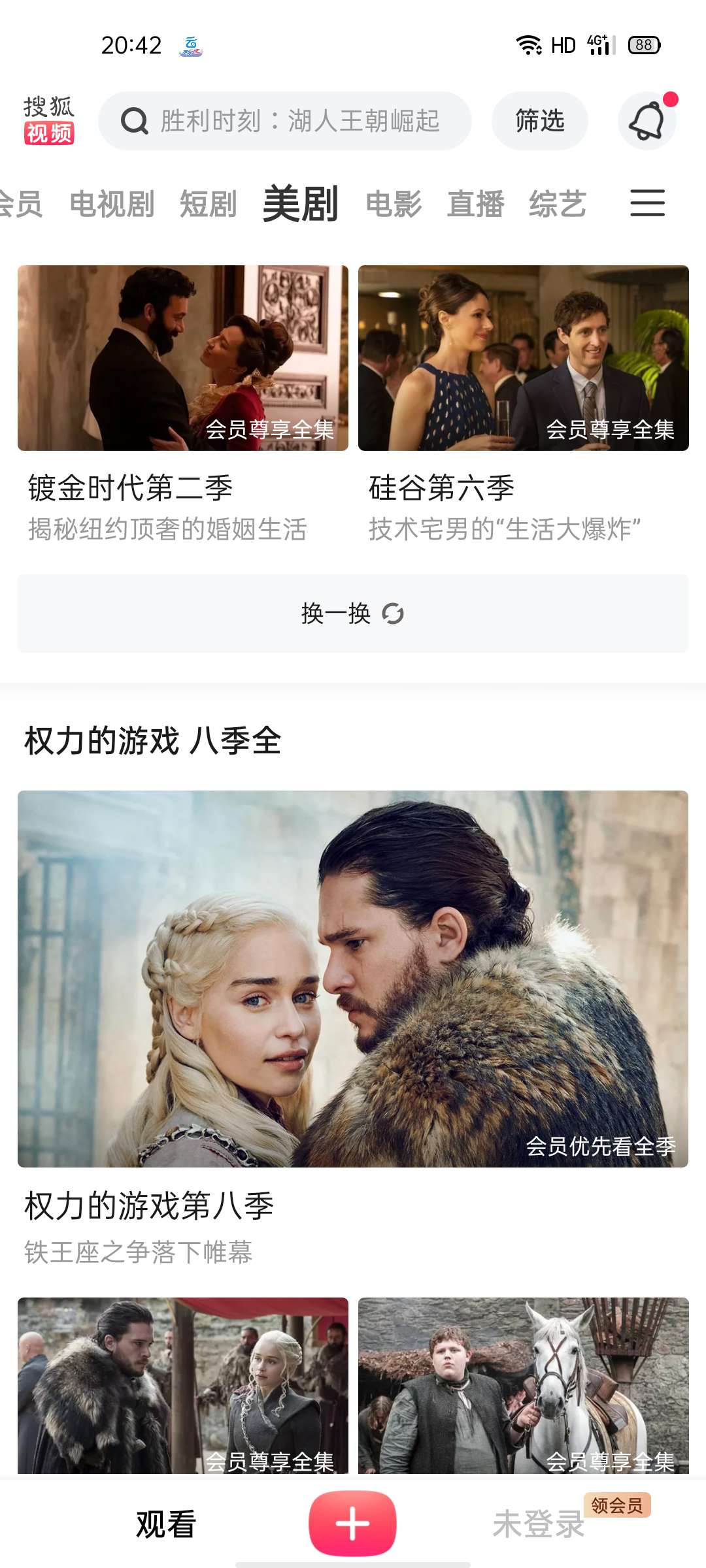
Task: Switch to the 电视剧 tab
Action: pyautogui.click(x=112, y=204)
